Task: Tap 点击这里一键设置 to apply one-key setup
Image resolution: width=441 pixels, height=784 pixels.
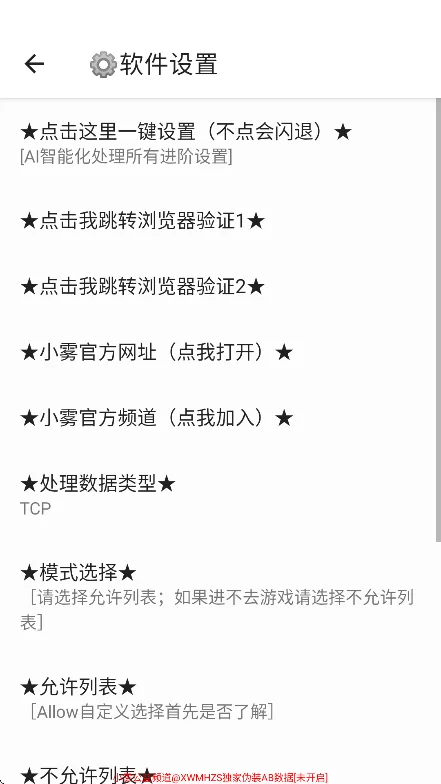Action: click(218, 144)
